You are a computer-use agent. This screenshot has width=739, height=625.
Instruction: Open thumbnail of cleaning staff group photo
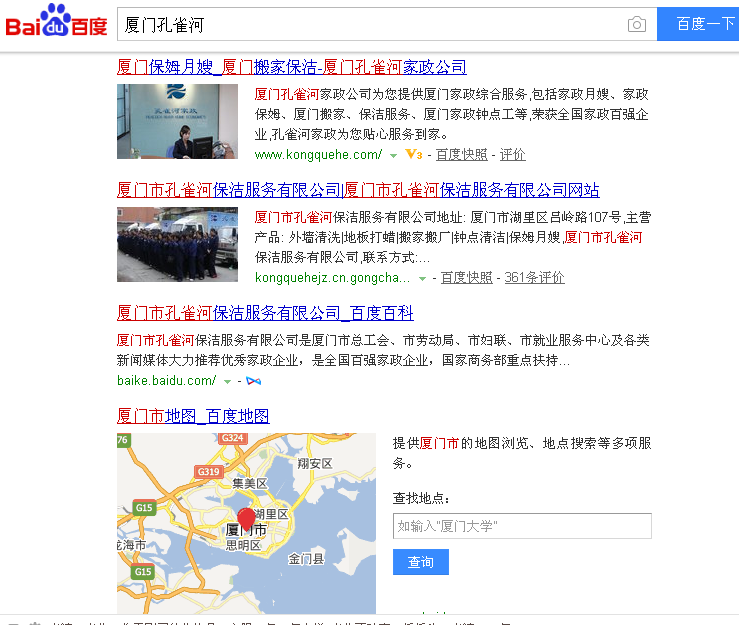pyautogui.click(x=177, y=244)
